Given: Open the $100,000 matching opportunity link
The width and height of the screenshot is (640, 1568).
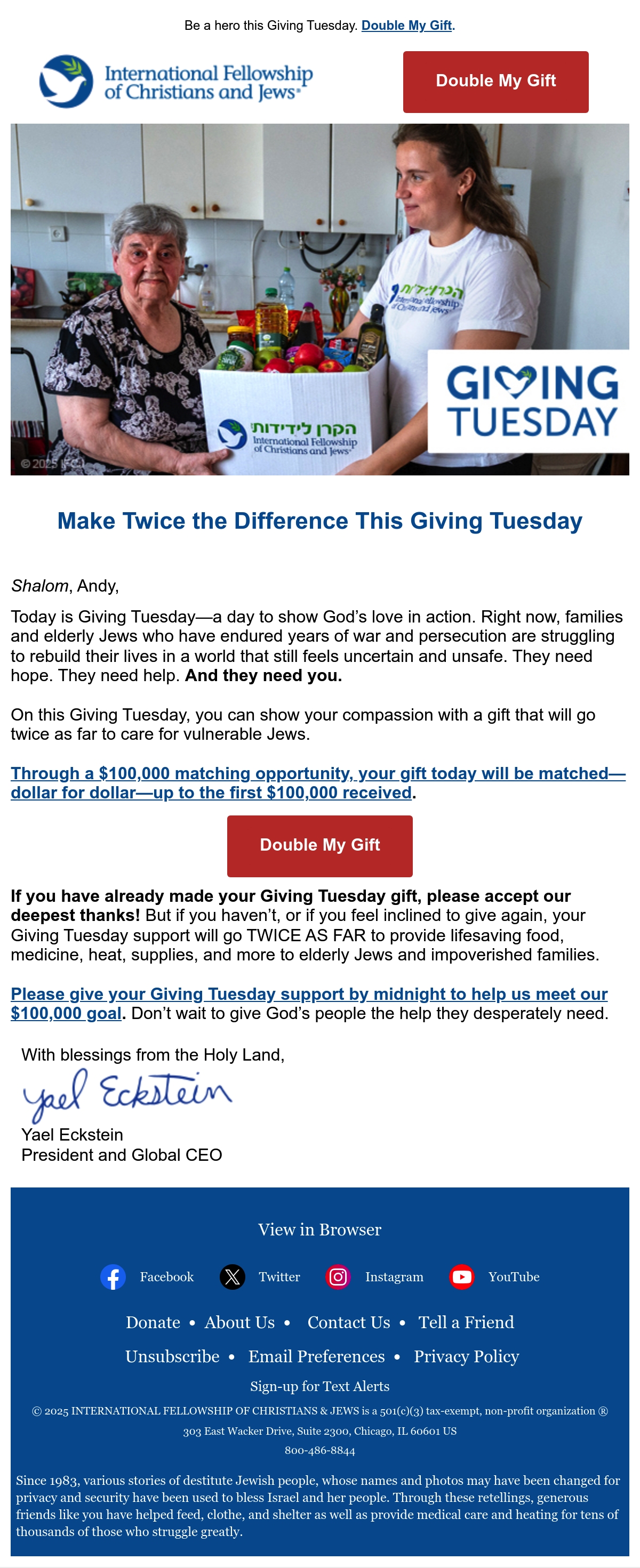Looking at the screenshot, I should [318, 783].
